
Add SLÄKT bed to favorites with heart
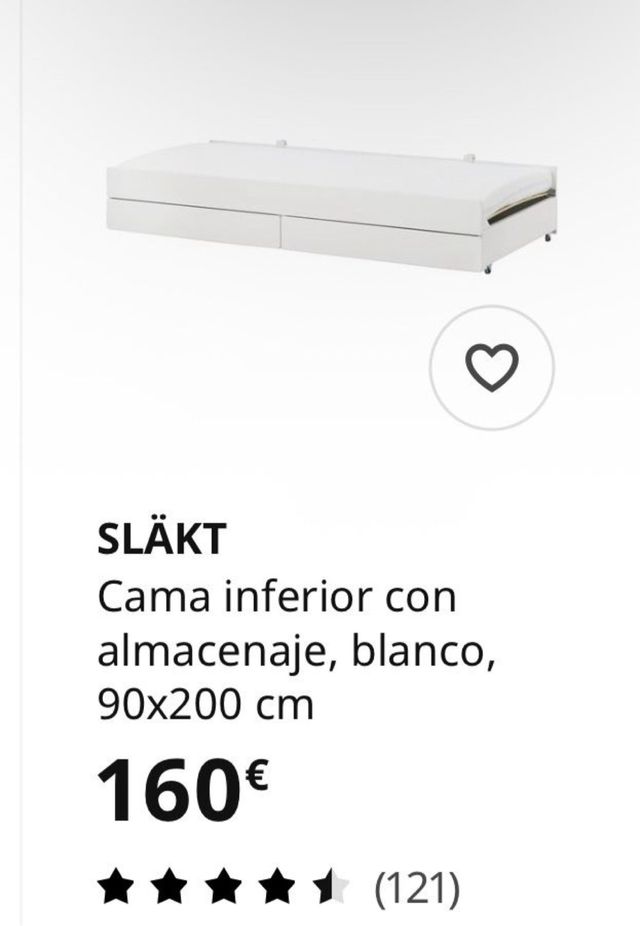coord(493,367)
